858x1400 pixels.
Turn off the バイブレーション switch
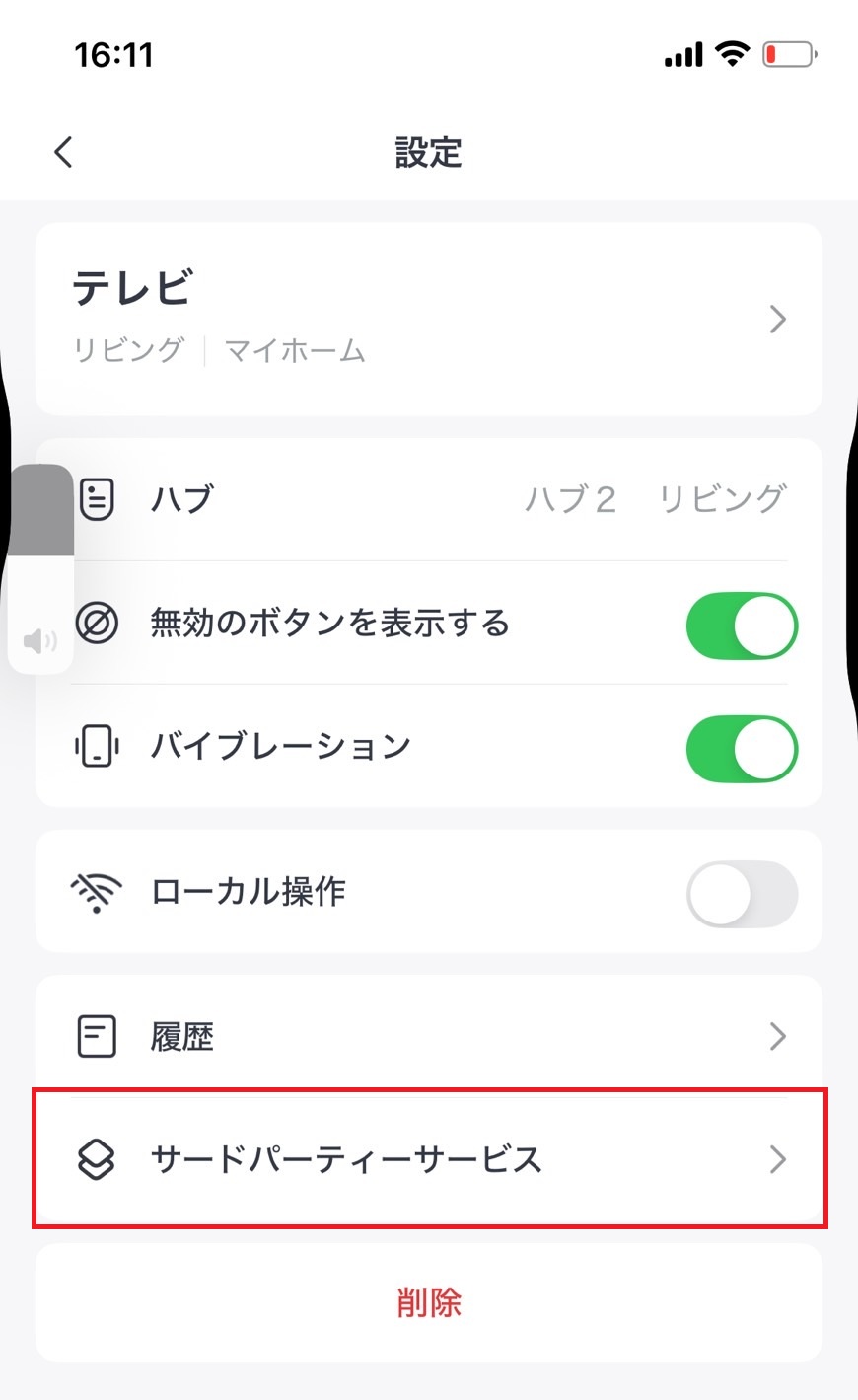[742, 748]
